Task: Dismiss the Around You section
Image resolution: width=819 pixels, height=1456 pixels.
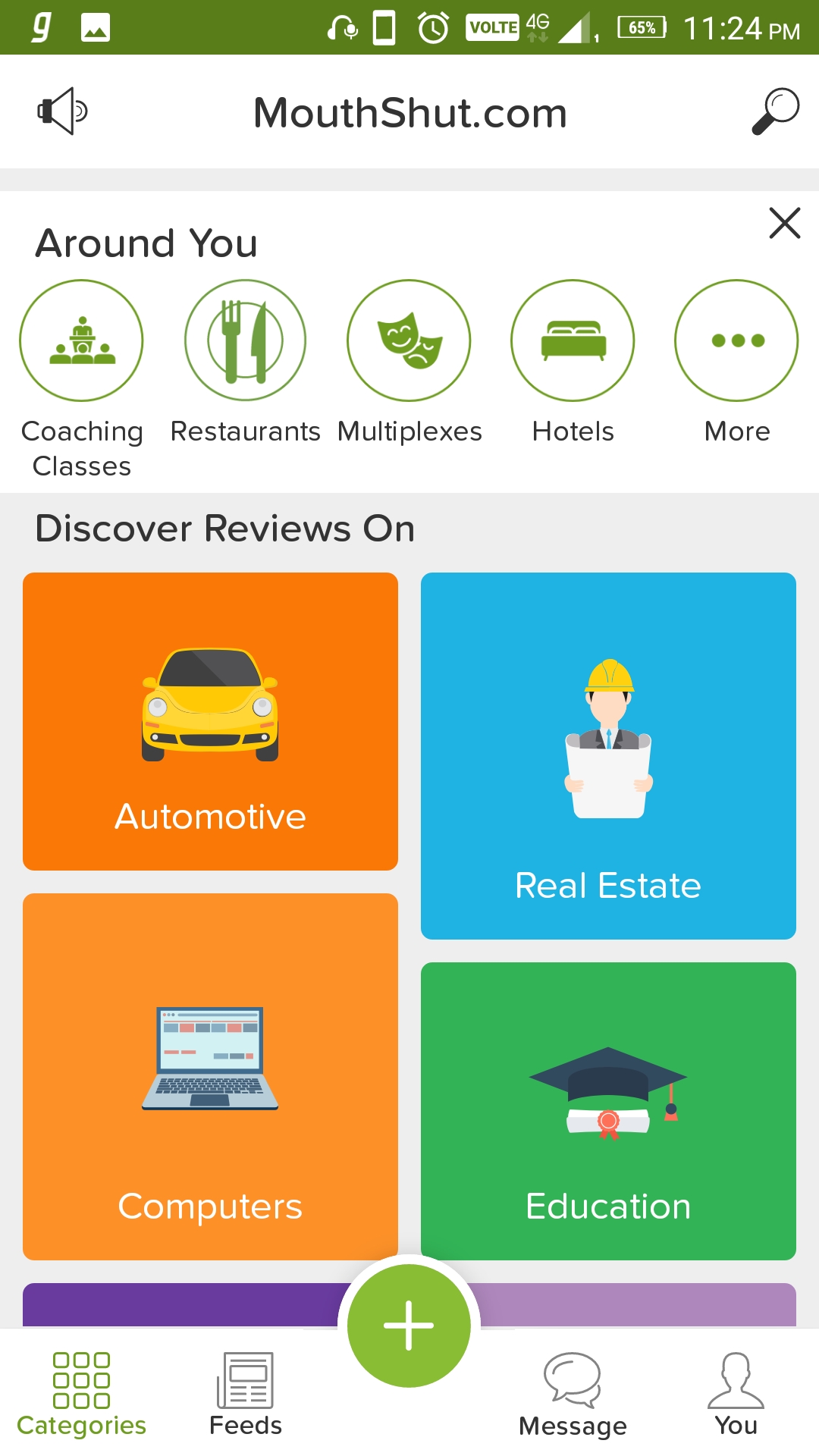Action: click(784, 223)
